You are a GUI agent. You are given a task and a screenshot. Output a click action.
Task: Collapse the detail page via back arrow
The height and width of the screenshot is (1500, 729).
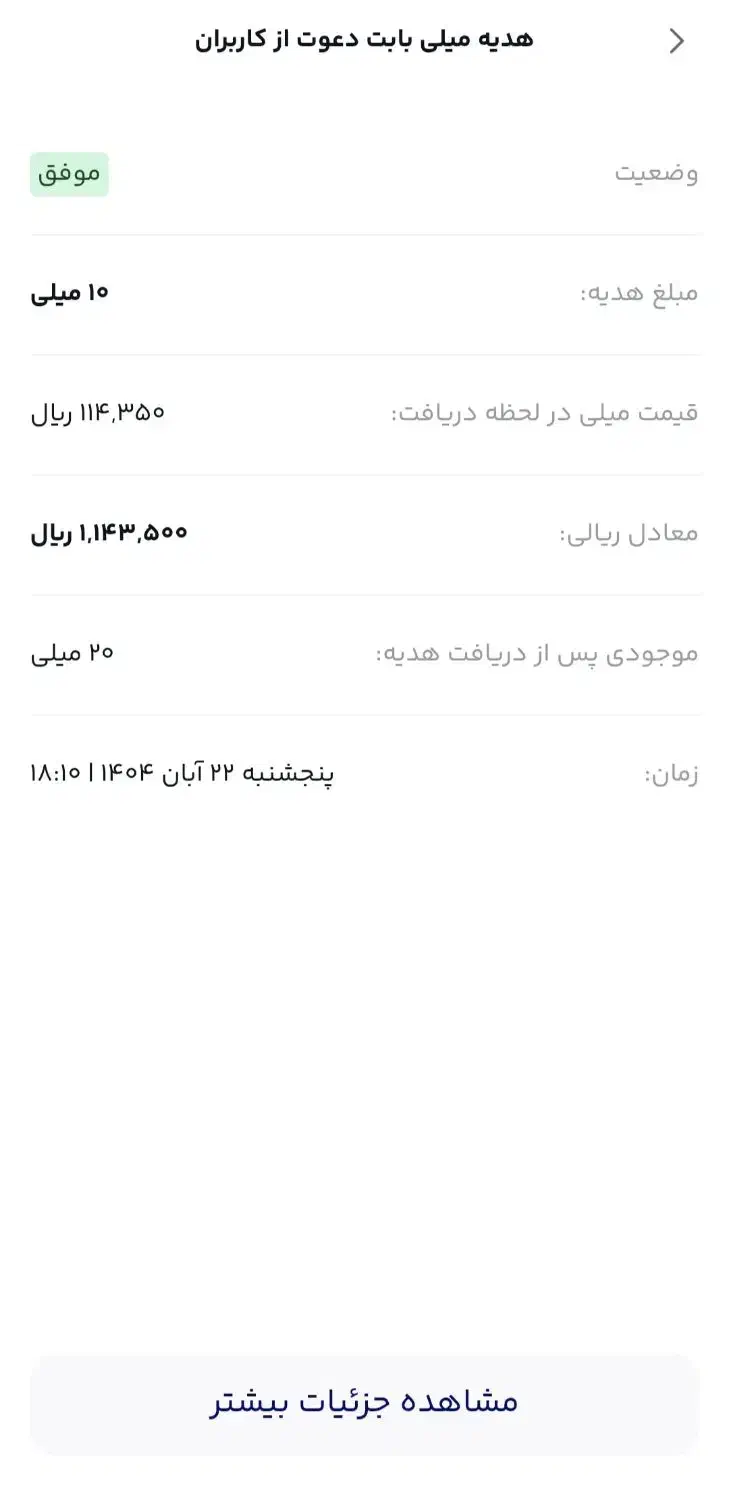676,40
